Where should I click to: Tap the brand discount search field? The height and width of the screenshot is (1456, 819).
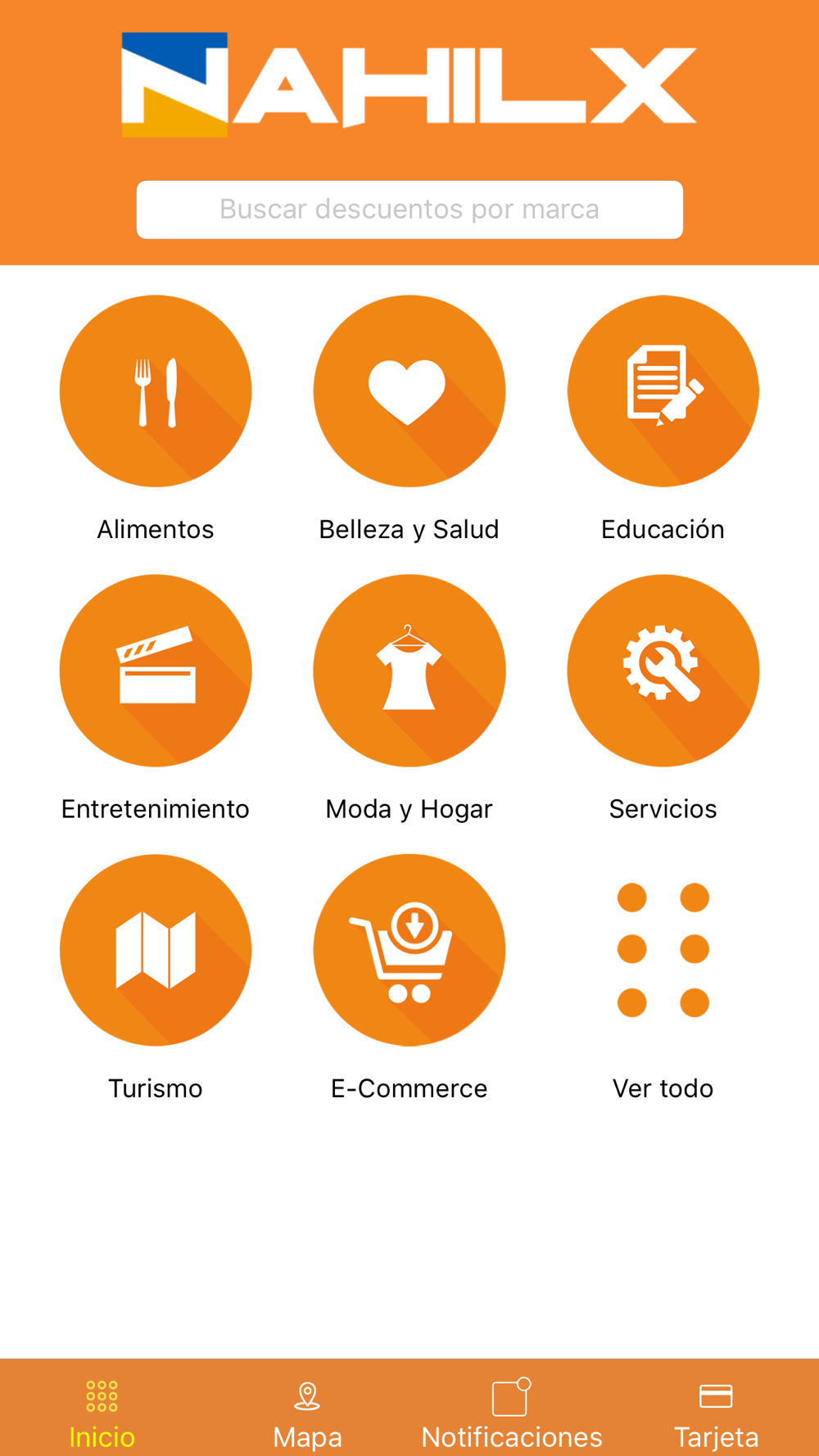click(x=409, y=210)
